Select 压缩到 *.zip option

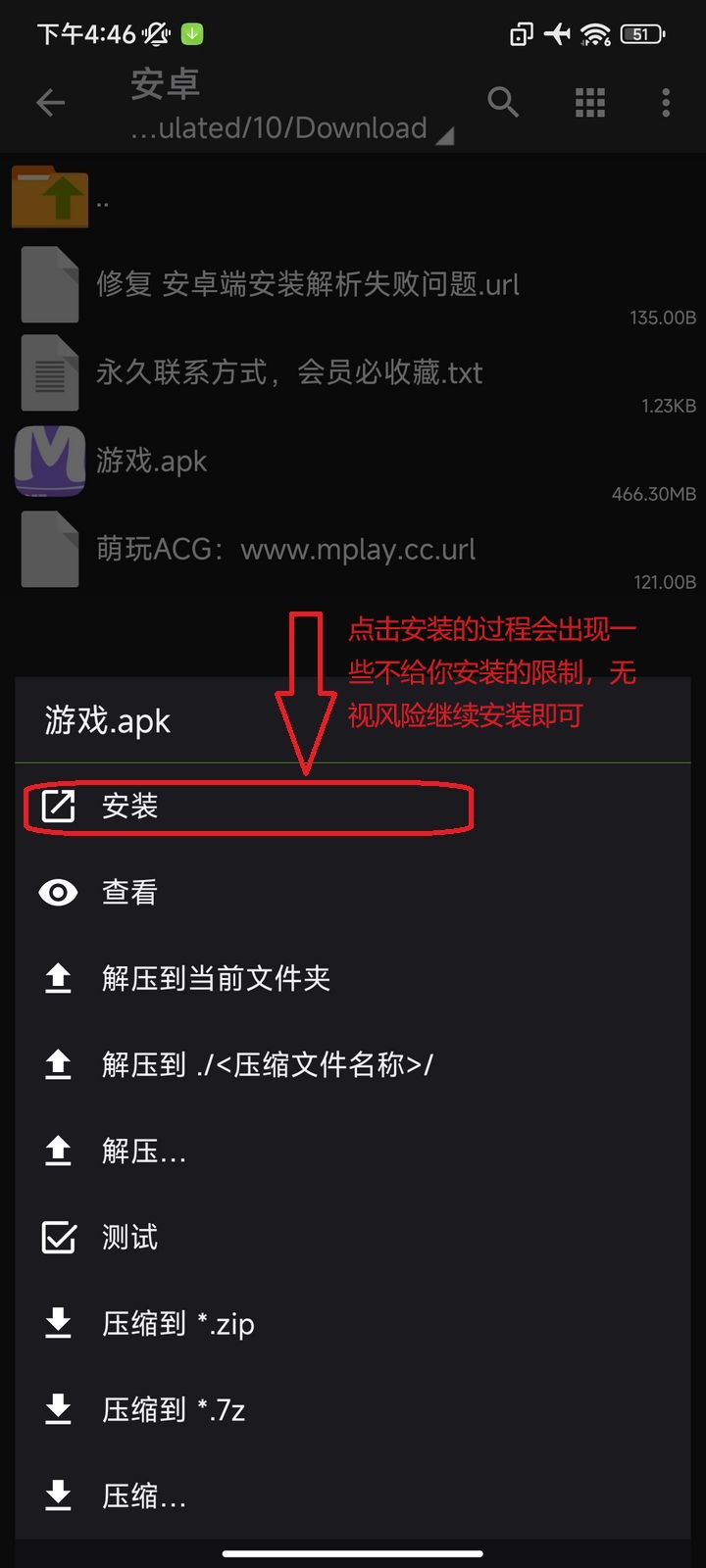pos(177,1324)
